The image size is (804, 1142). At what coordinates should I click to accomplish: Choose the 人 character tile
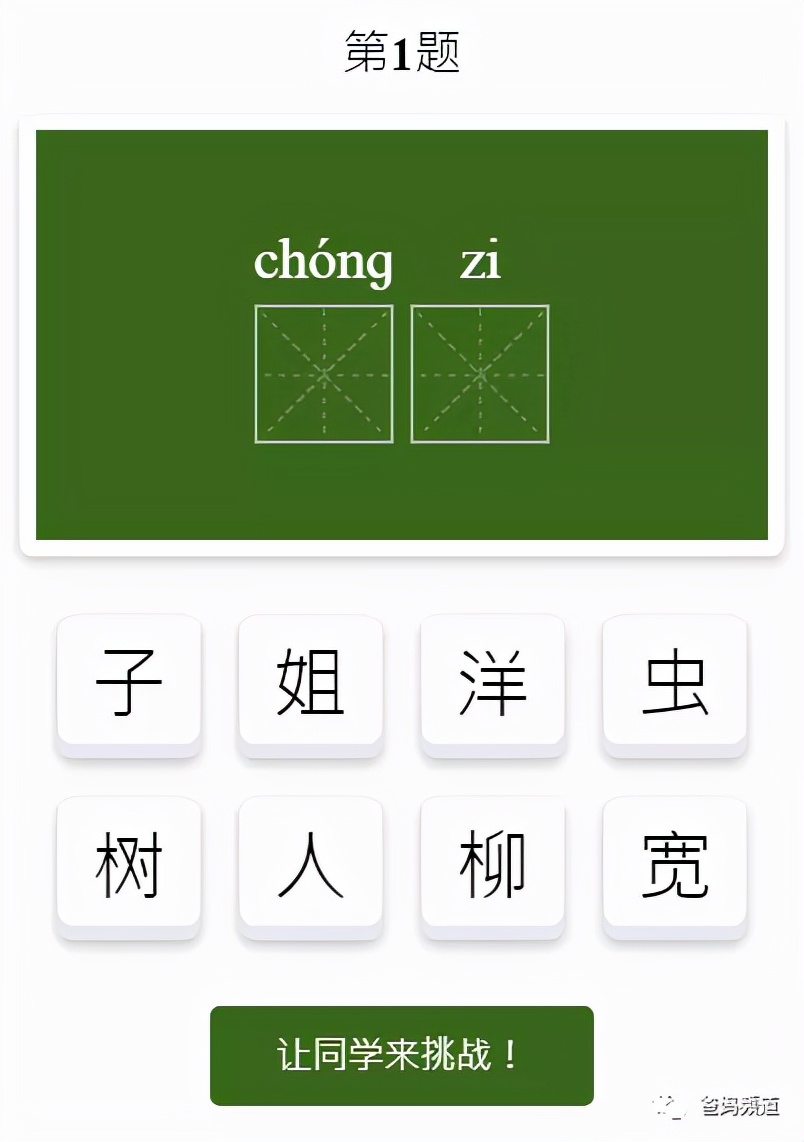tap(311, 865)
